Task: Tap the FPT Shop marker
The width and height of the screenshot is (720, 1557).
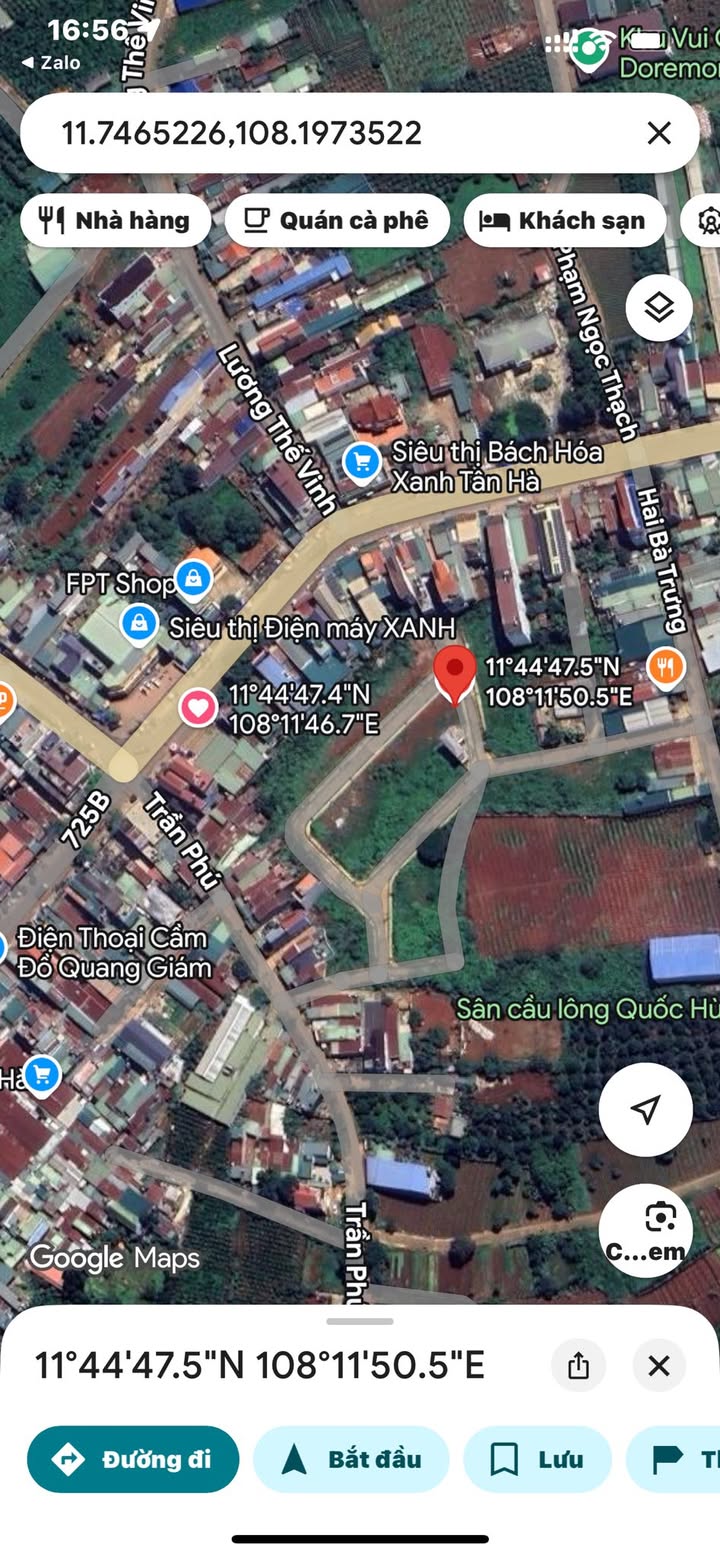Action: point(192,579)
